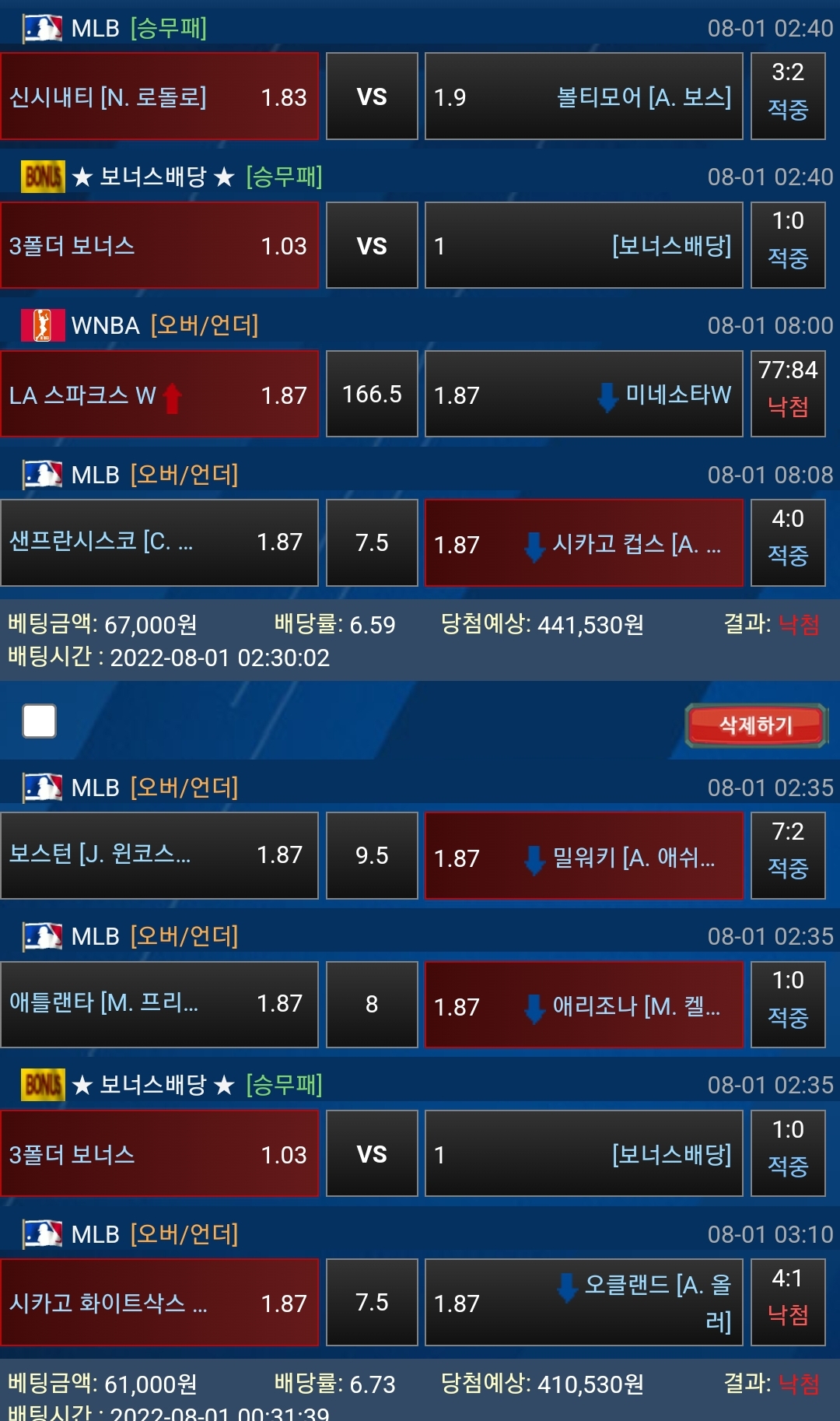Check the selection box beside 삭제하기
Screen dimensions: 840x1421
tap(40, 721)
